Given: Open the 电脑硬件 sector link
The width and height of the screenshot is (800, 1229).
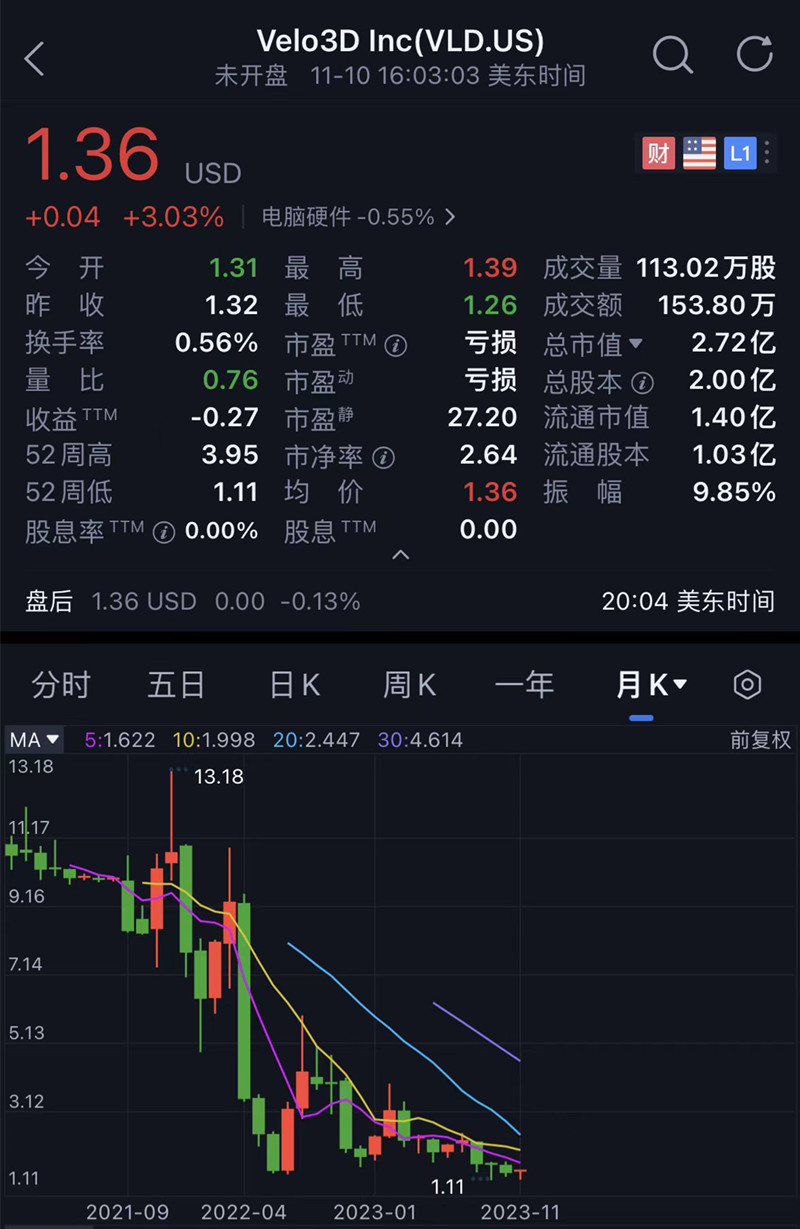Looking at the screenshot, I should [x=358, y=217].
